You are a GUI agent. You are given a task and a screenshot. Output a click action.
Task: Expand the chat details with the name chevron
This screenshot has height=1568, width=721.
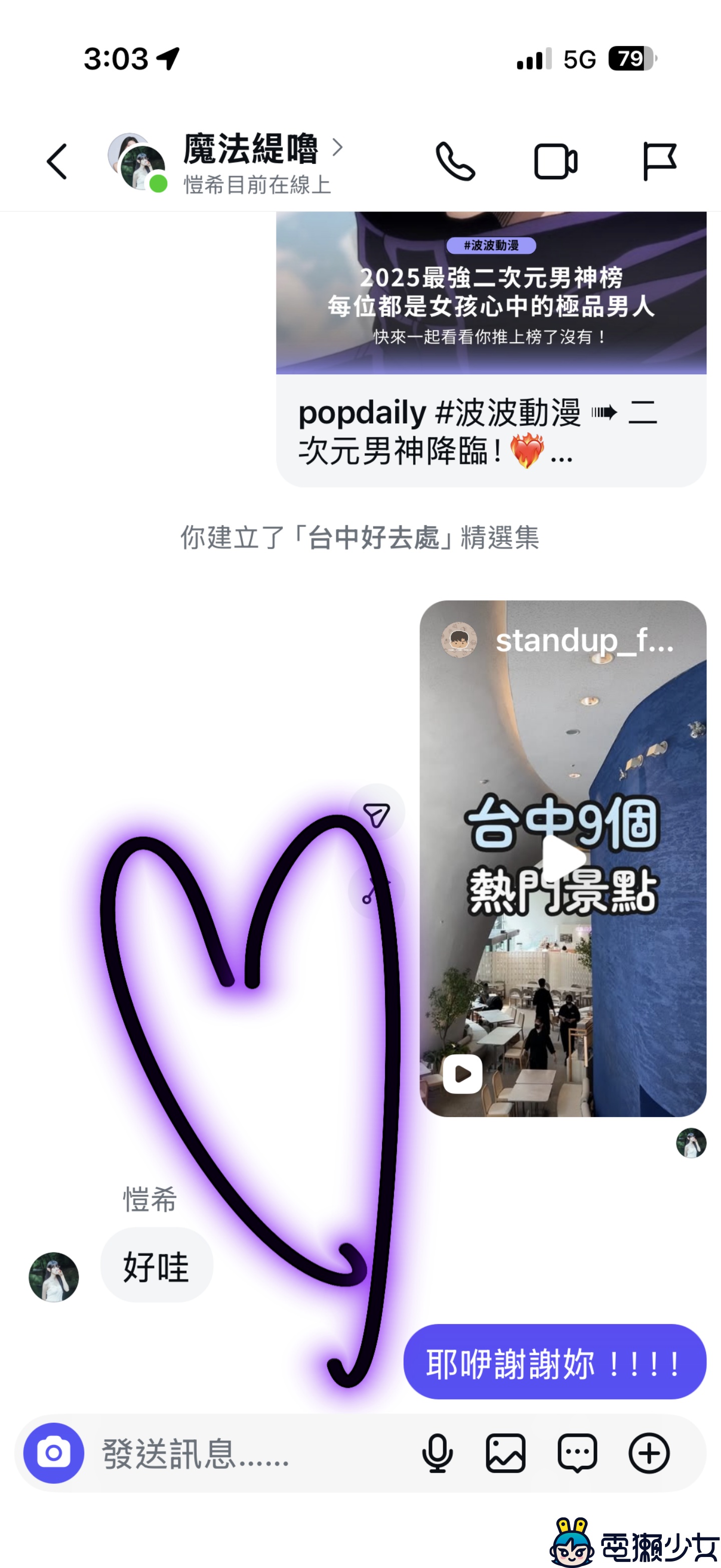coord(336,148)
